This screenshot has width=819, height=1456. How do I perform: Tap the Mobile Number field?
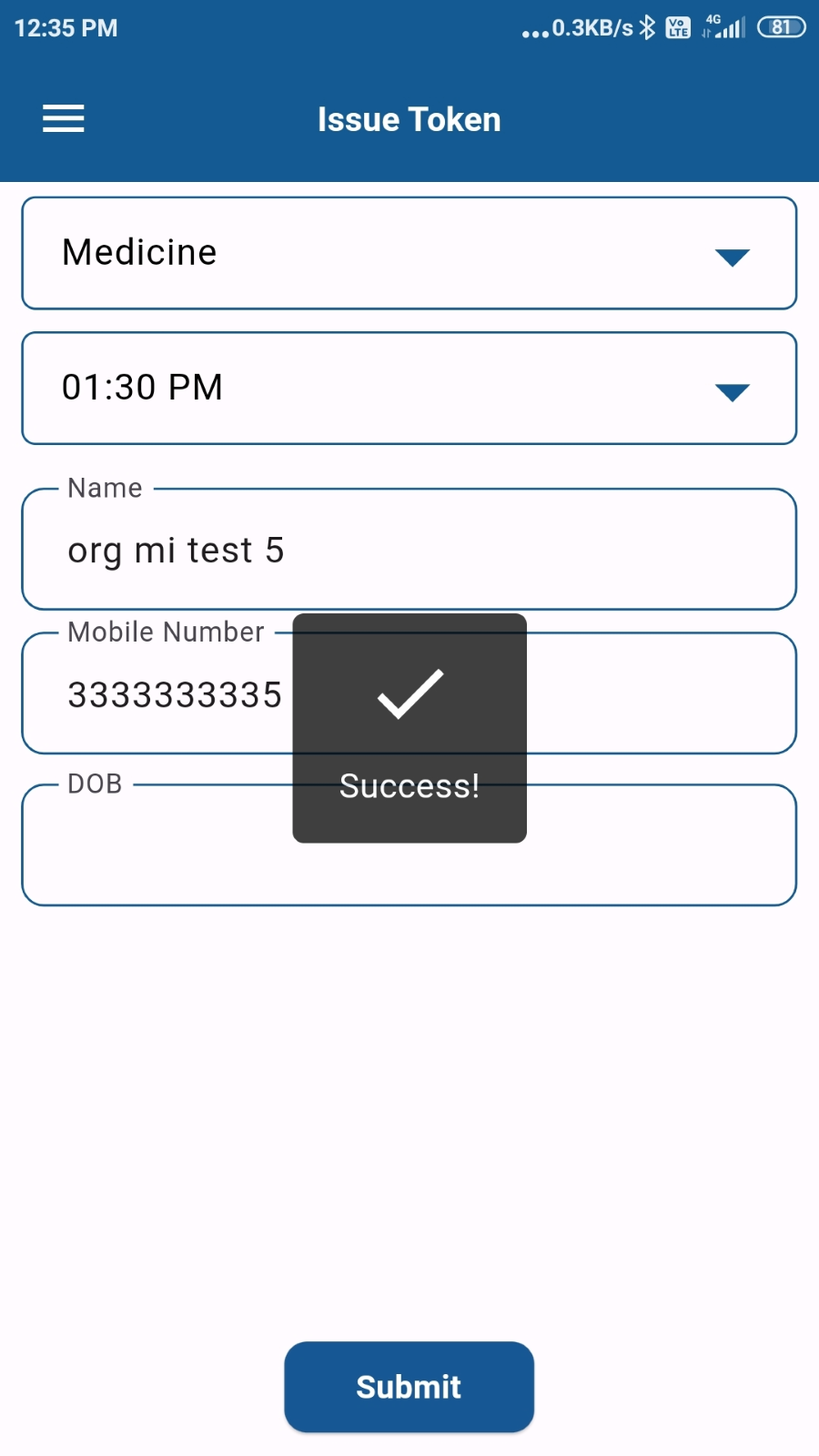click(409, 693)
